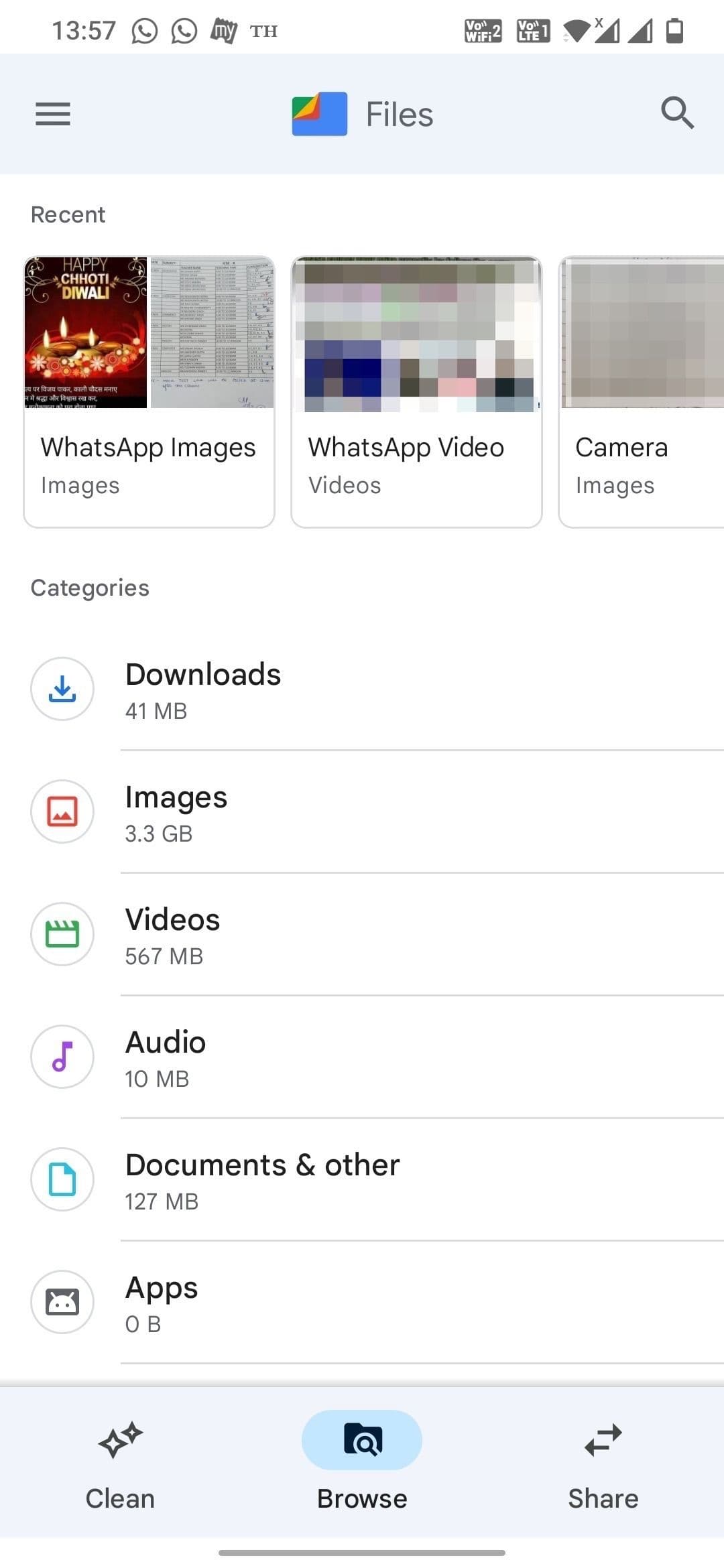Open the WhatsApp Video recent card
Viewport: 724px width, 1568px height.
coord(416,392)
